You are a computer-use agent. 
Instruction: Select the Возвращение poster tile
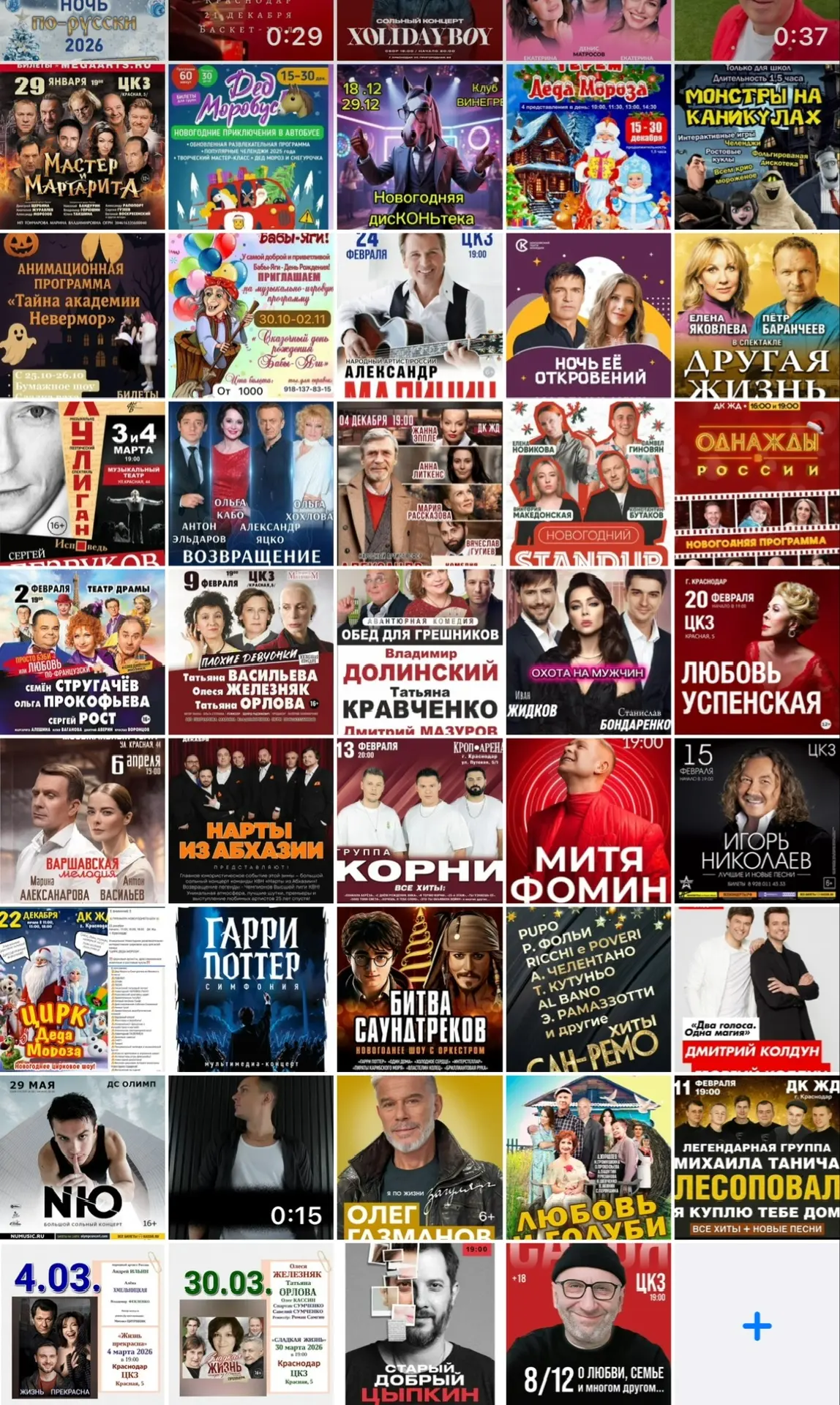251,484
